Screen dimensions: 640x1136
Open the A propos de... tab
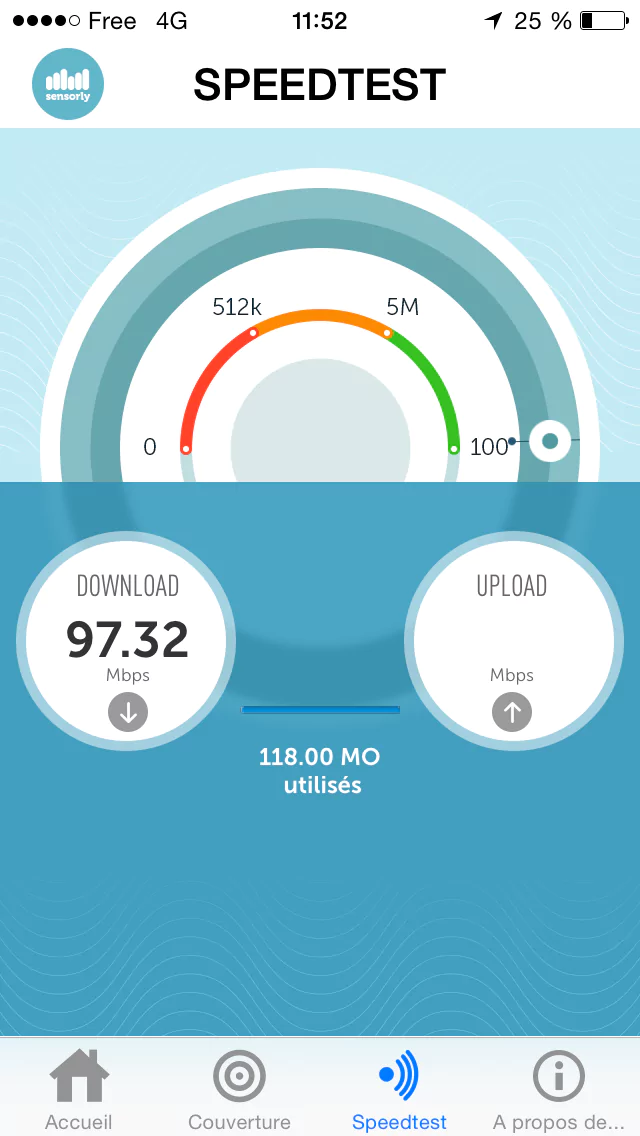coord(559,1088)
